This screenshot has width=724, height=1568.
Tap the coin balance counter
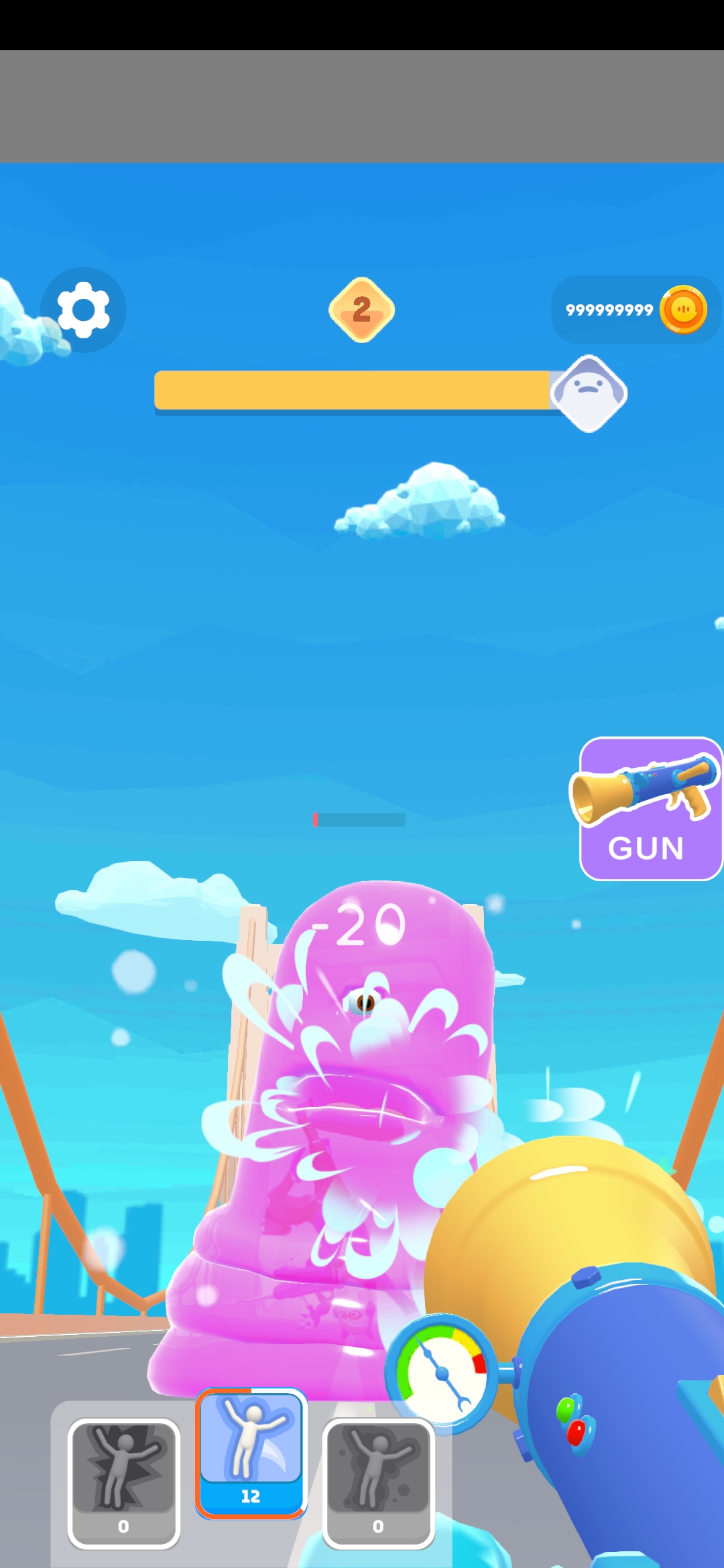pos(635,310)
